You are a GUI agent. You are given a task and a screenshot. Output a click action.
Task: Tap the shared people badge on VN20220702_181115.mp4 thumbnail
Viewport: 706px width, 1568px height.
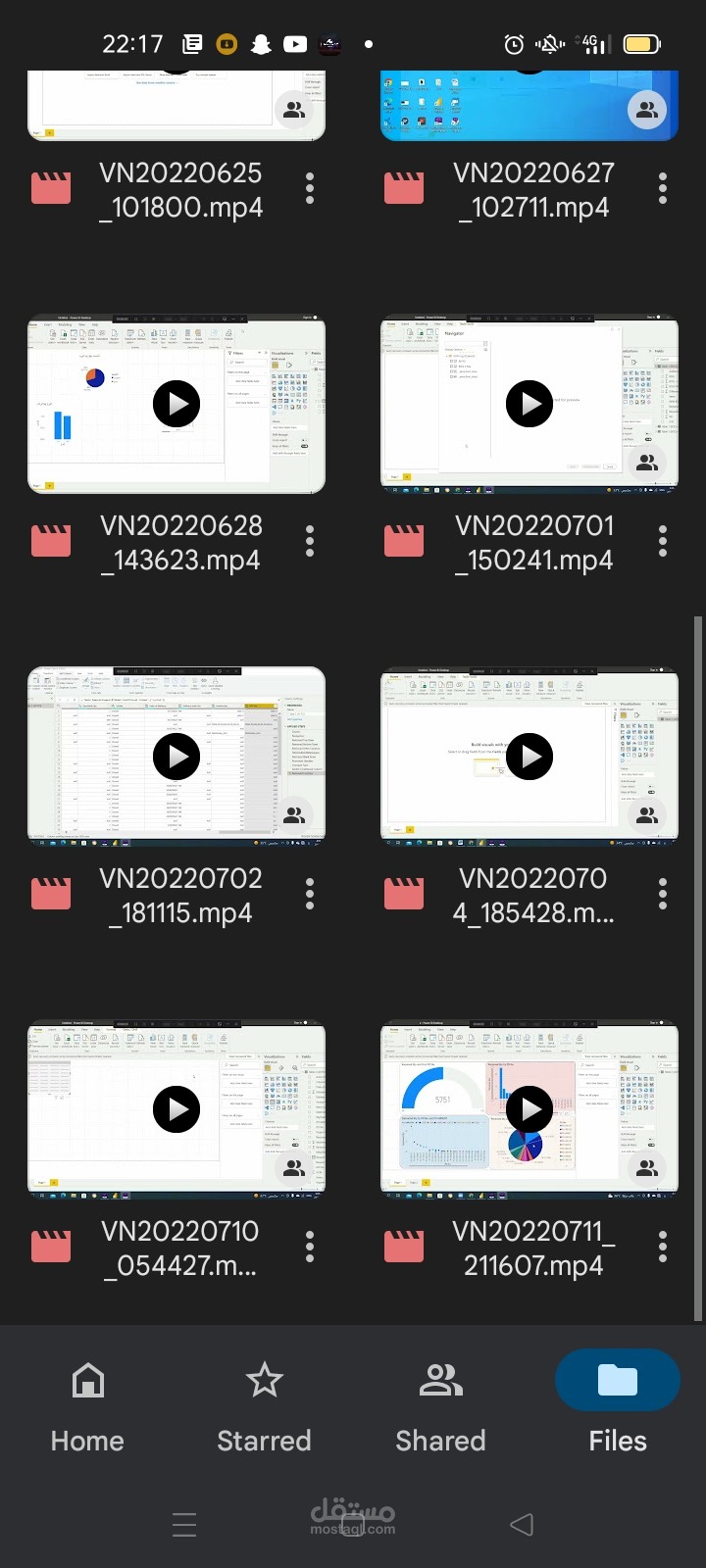(295, 814)
